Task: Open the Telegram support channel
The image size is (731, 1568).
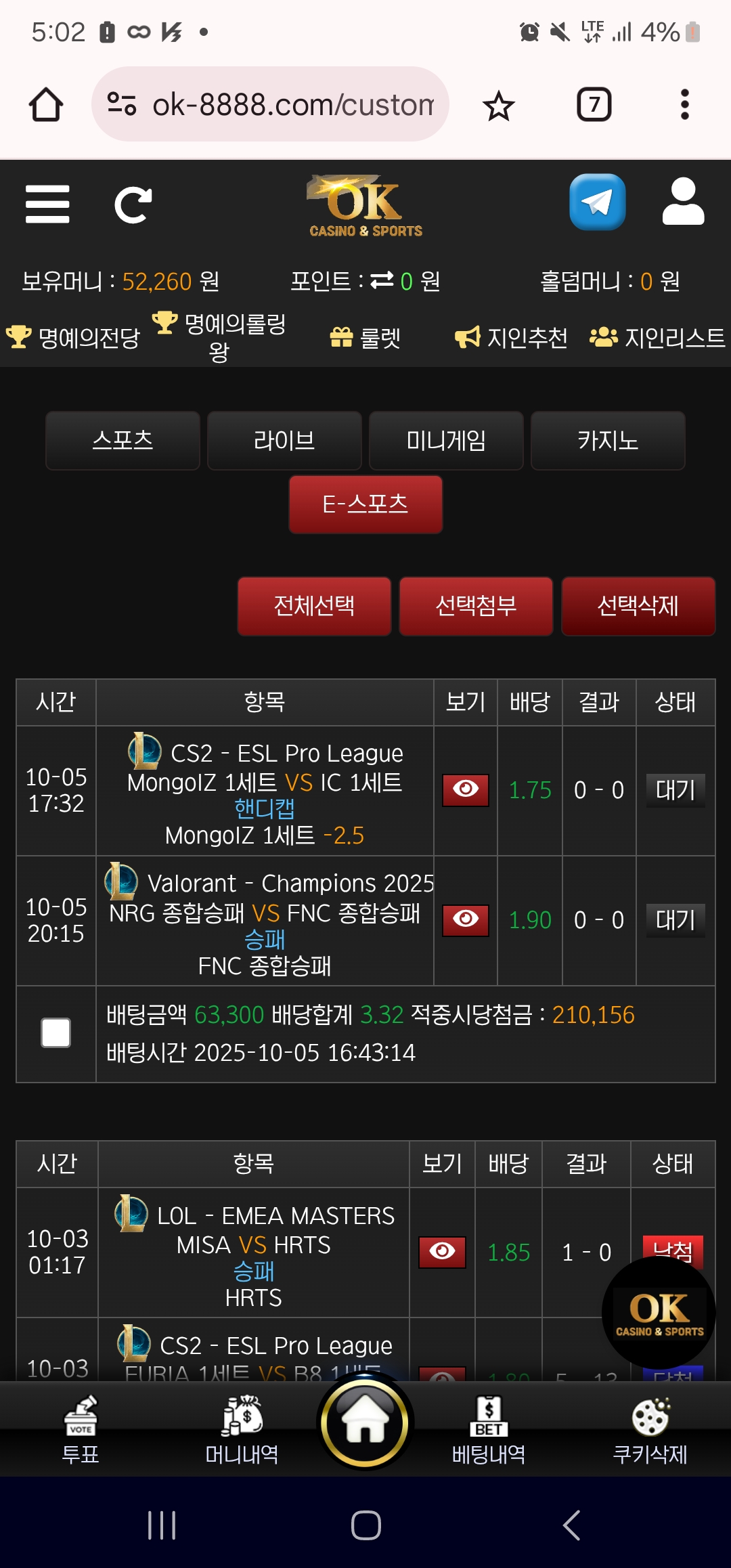Action: (597, 202)
